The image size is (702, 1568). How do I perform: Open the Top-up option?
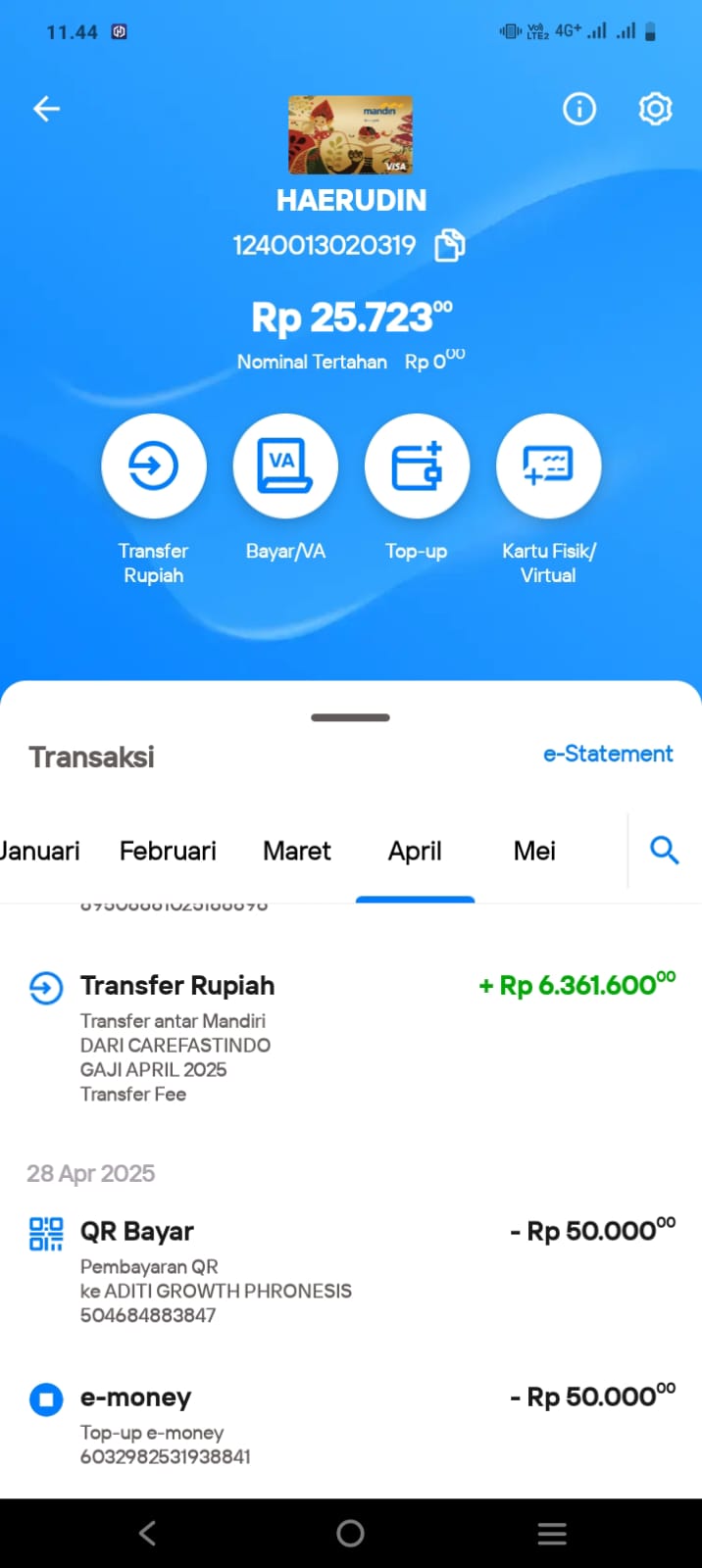[x=417, y=465]
